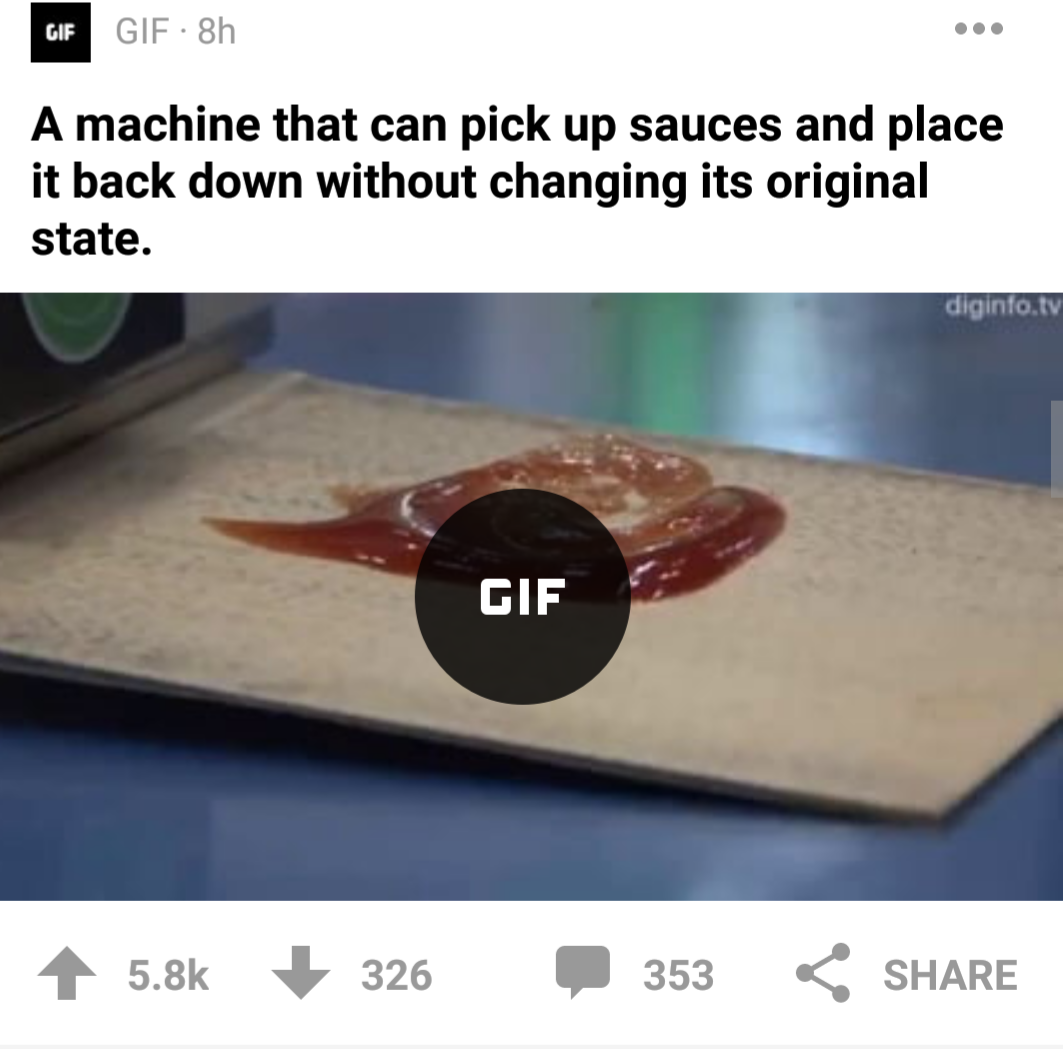The height and width of the screenshot is (1049, 1063).
Task: Downvote this post
Action: tap(300, 974)
